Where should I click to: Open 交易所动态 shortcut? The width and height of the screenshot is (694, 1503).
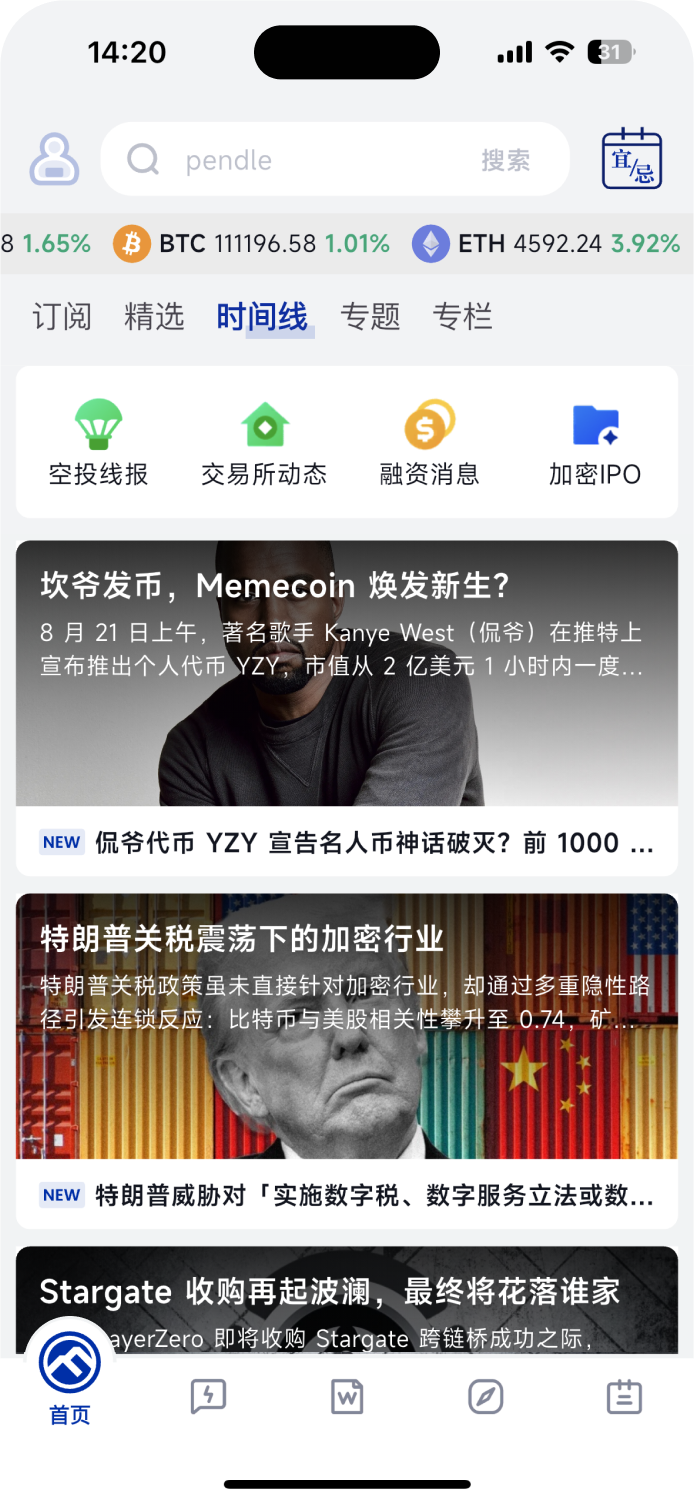tap(264, 442)
